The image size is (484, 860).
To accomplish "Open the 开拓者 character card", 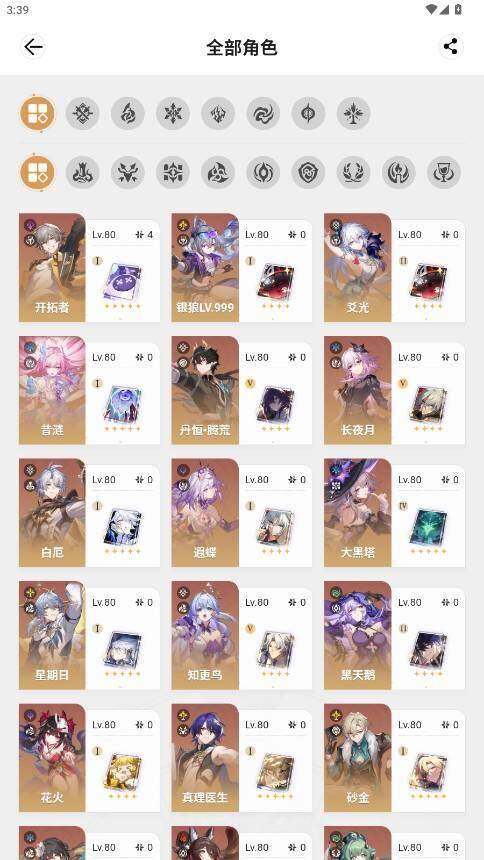I will 89,268.
